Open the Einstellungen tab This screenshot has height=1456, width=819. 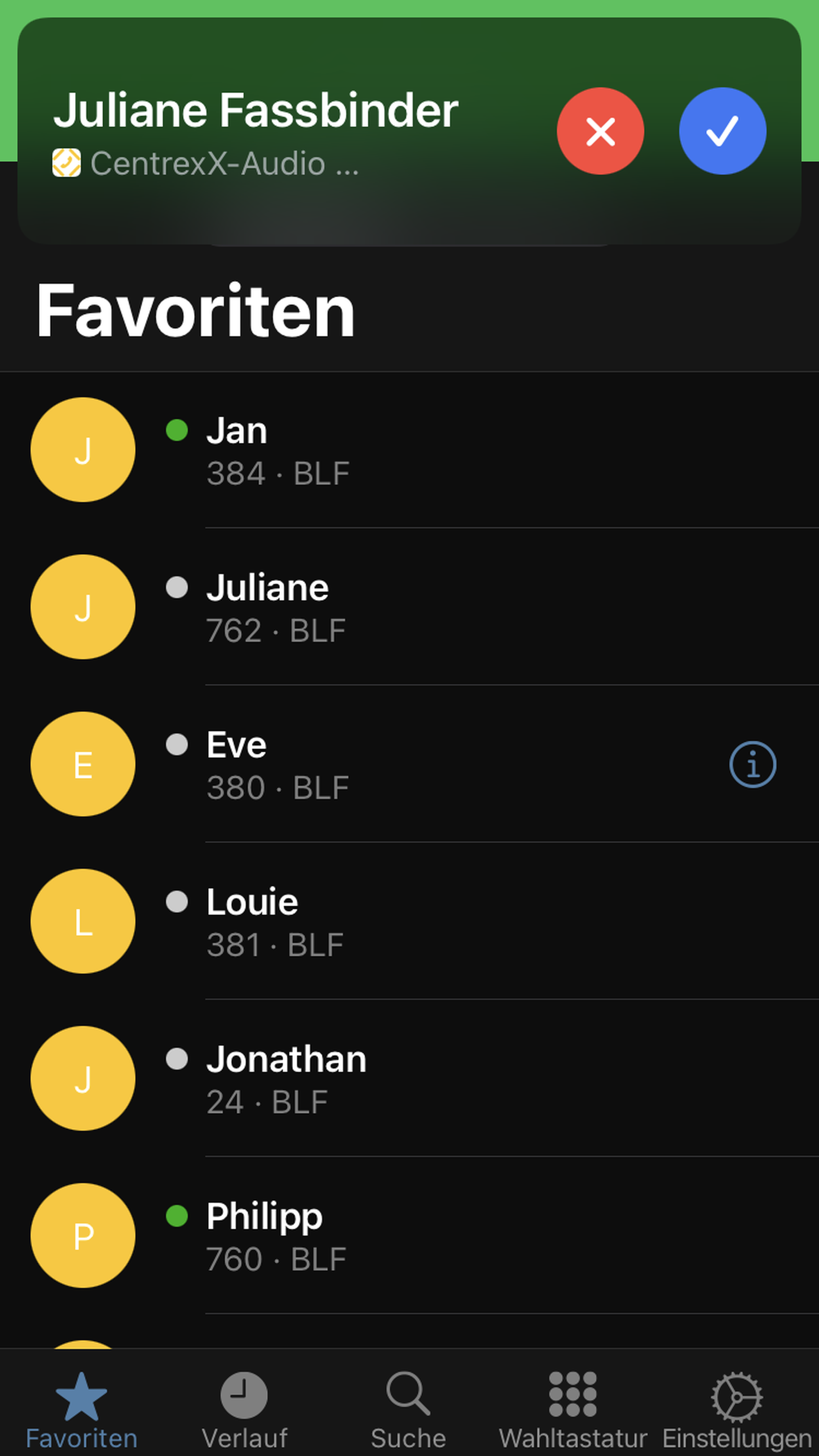tap(736, 1407)
